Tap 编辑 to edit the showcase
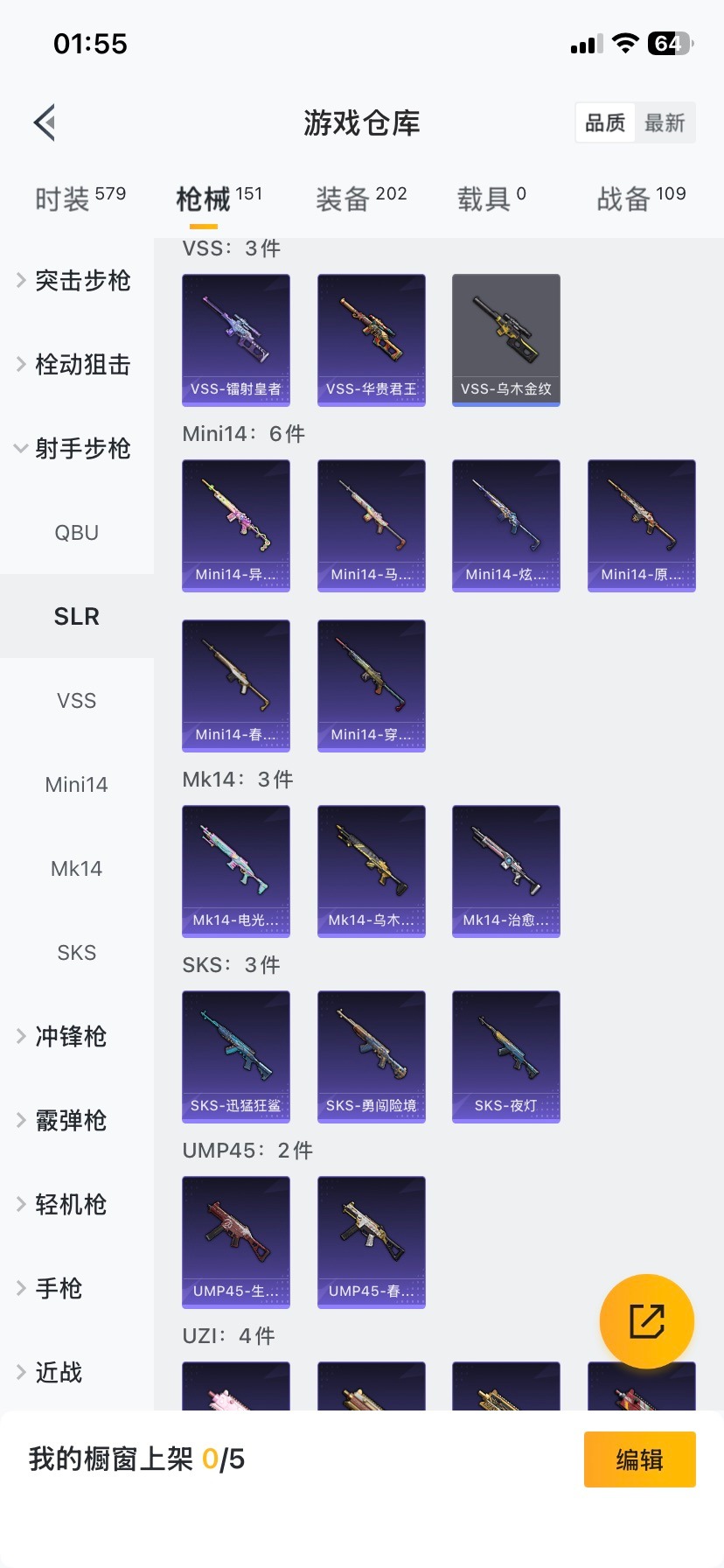 point(639,1459)
